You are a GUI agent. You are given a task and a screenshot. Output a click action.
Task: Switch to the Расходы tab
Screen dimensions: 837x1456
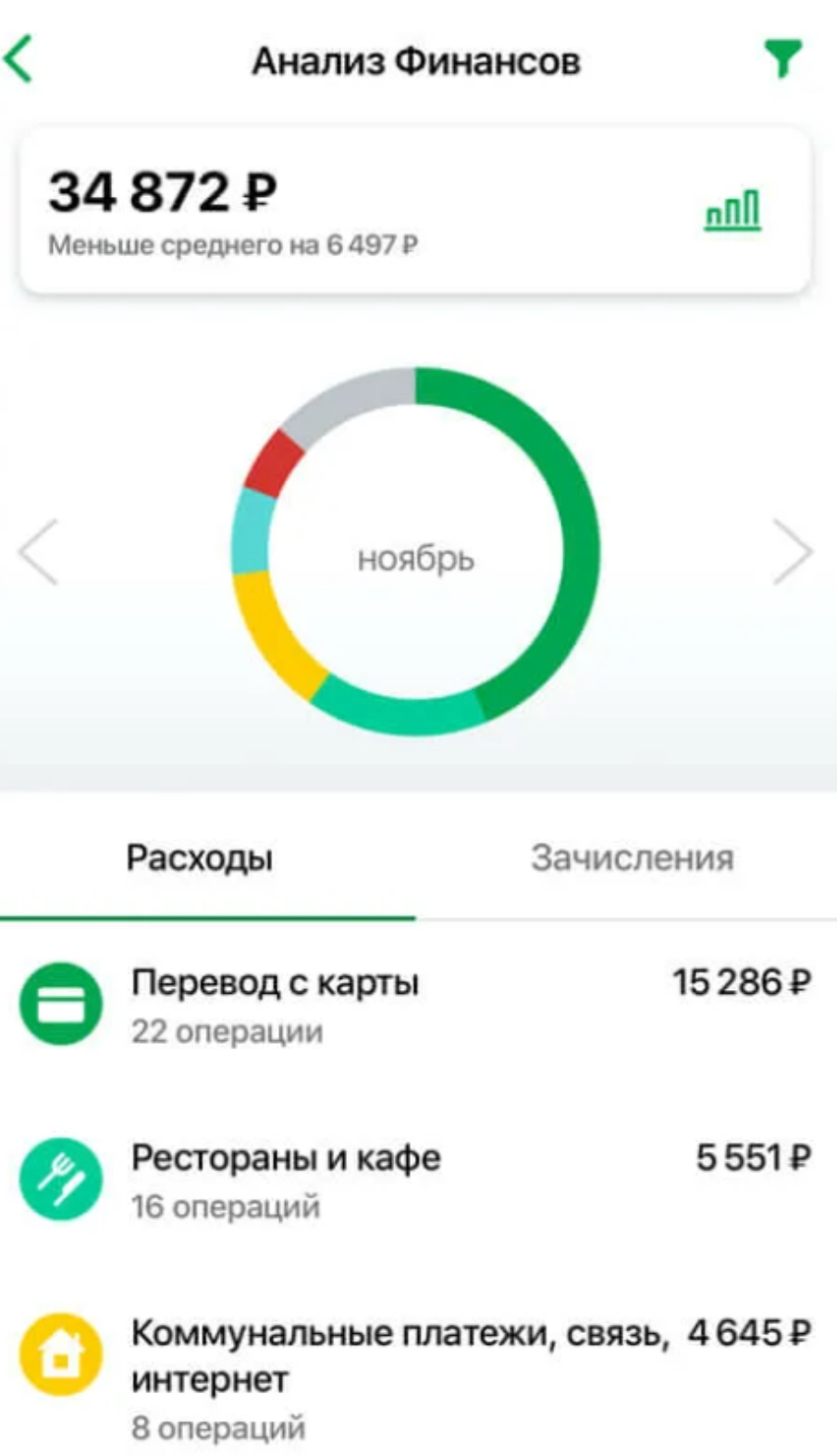200,858
